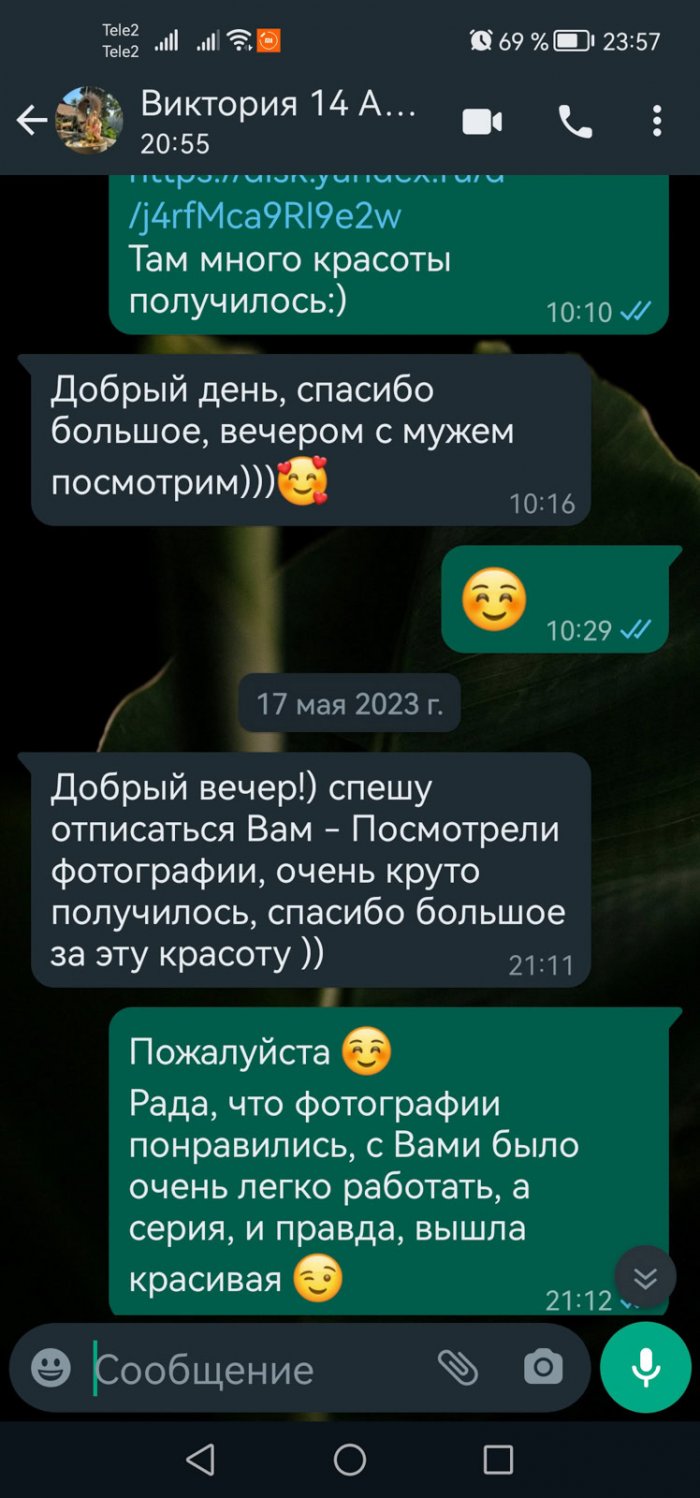Jump to the latest messages

645,1277
